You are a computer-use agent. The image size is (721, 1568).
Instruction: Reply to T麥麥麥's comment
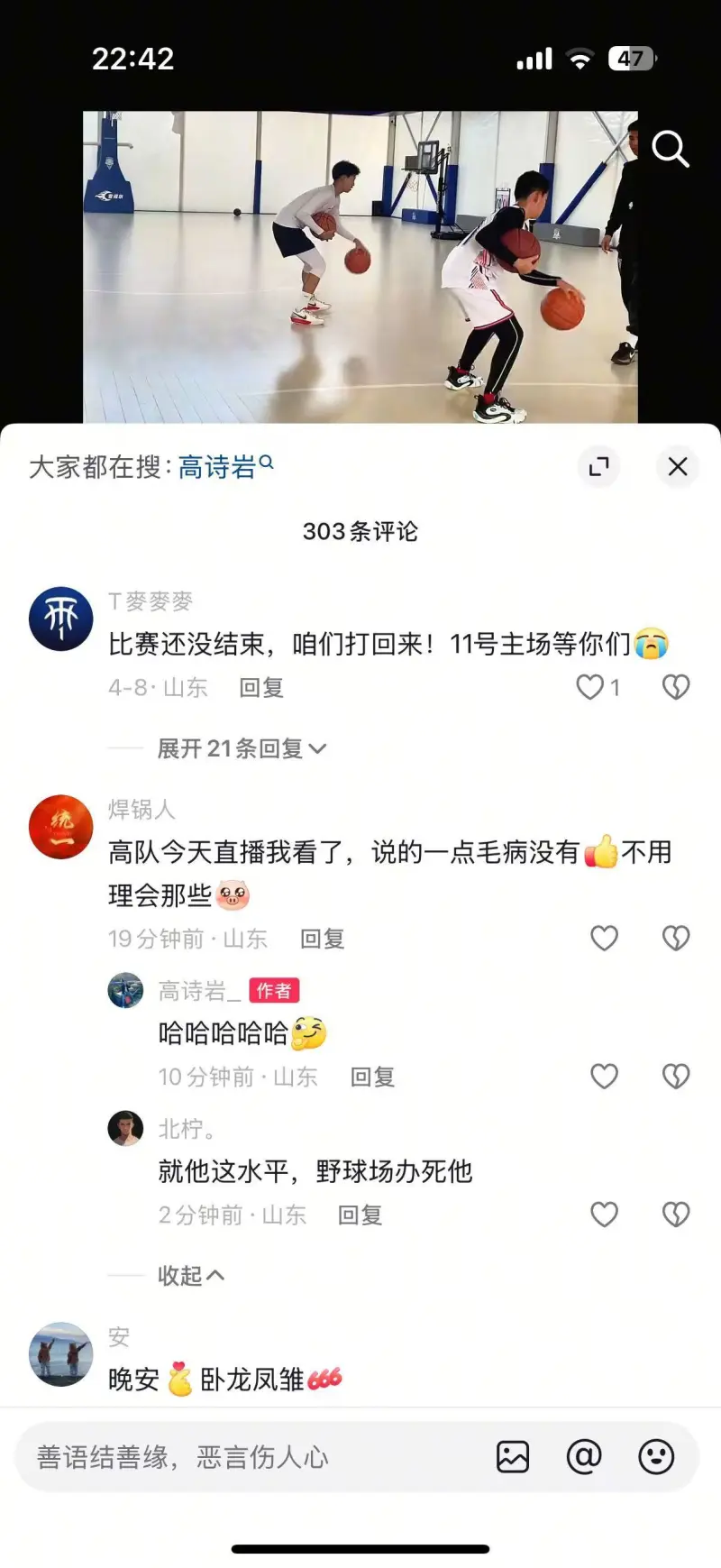pos(261,688)
